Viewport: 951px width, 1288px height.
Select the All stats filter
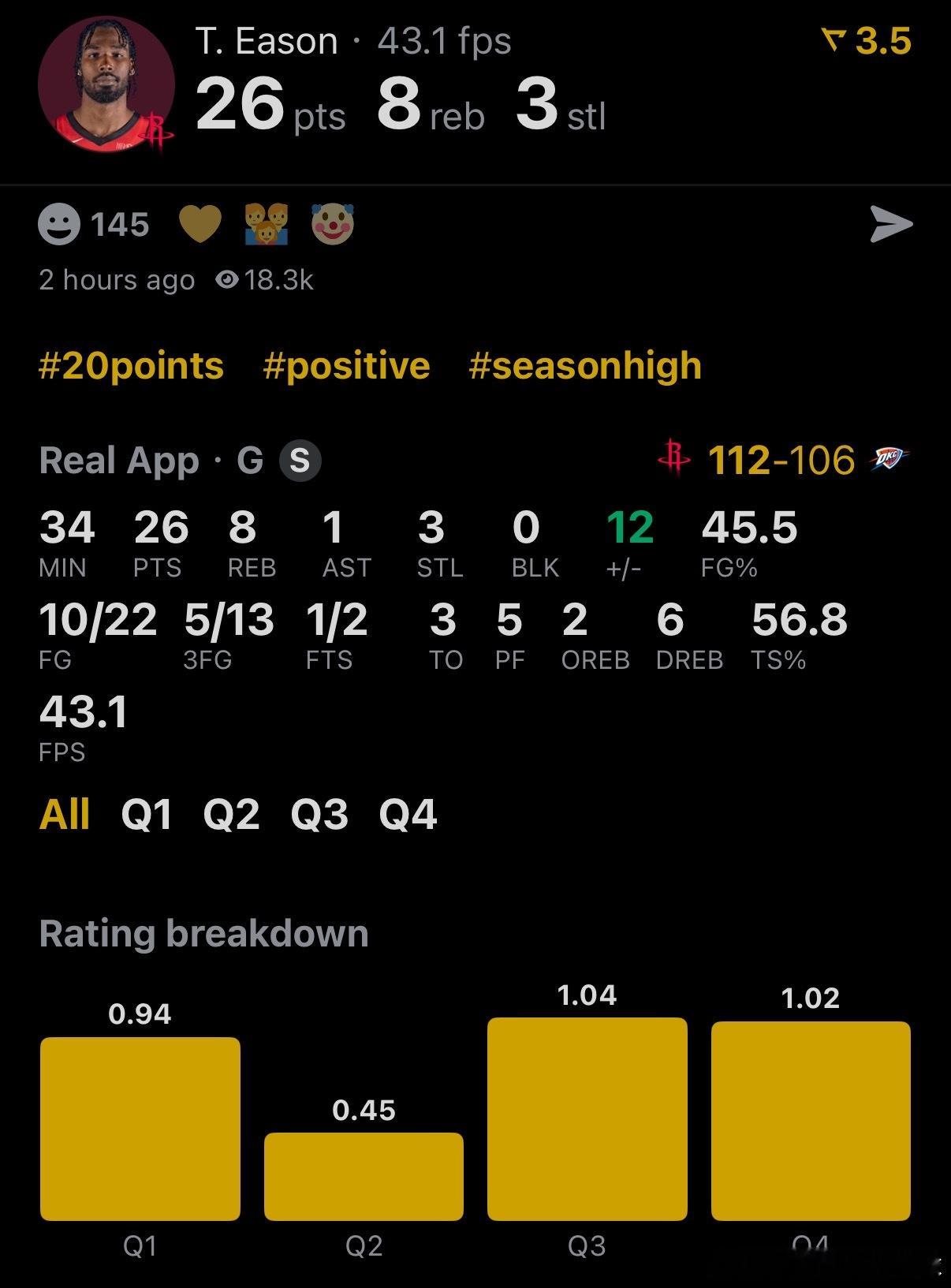(x=66, y=816)
